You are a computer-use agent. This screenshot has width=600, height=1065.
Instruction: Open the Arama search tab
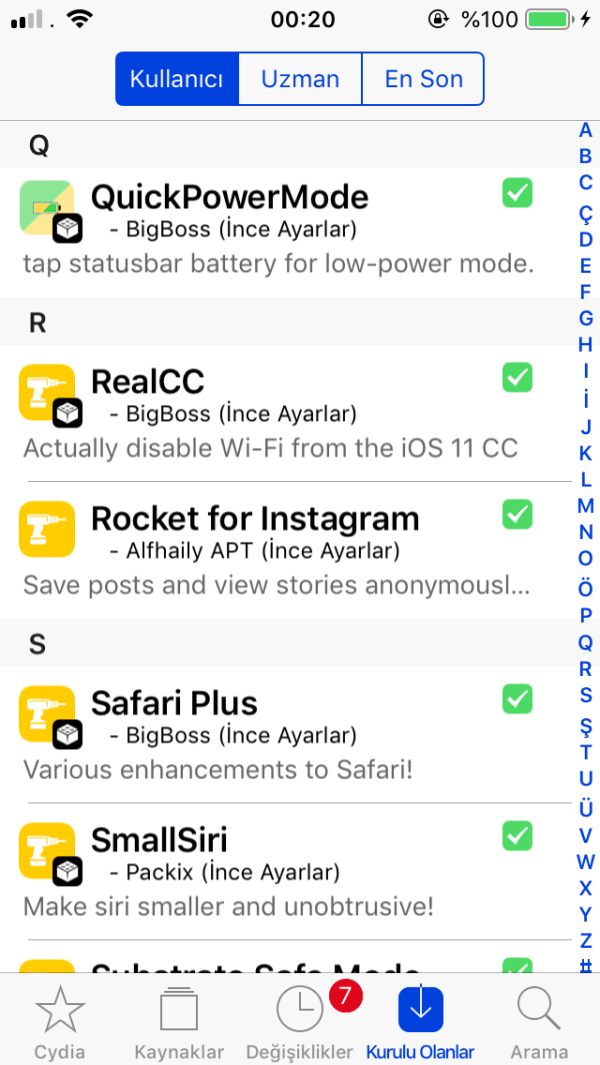click(x=539, y=1022)
